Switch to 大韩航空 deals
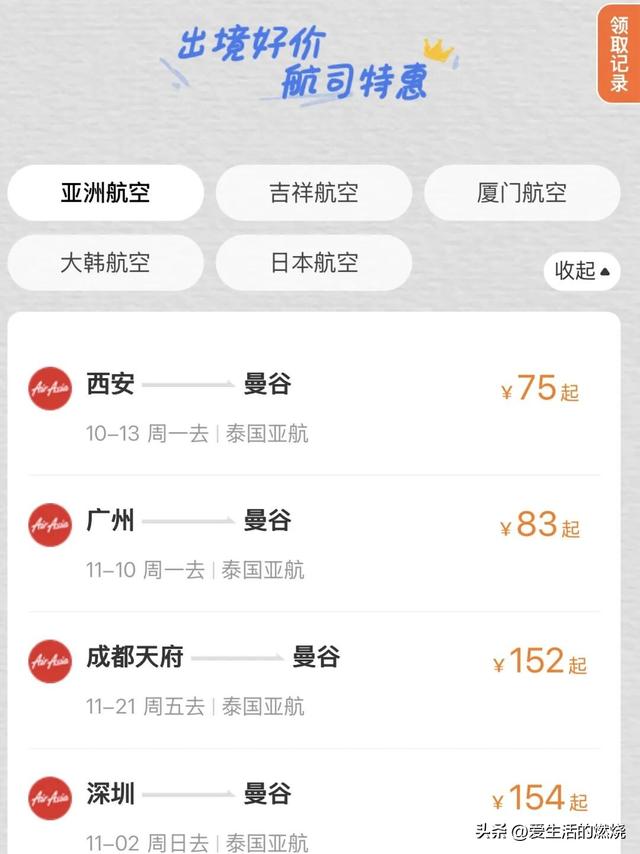Screen dimensions: 640x854 [x=105, y=263]
